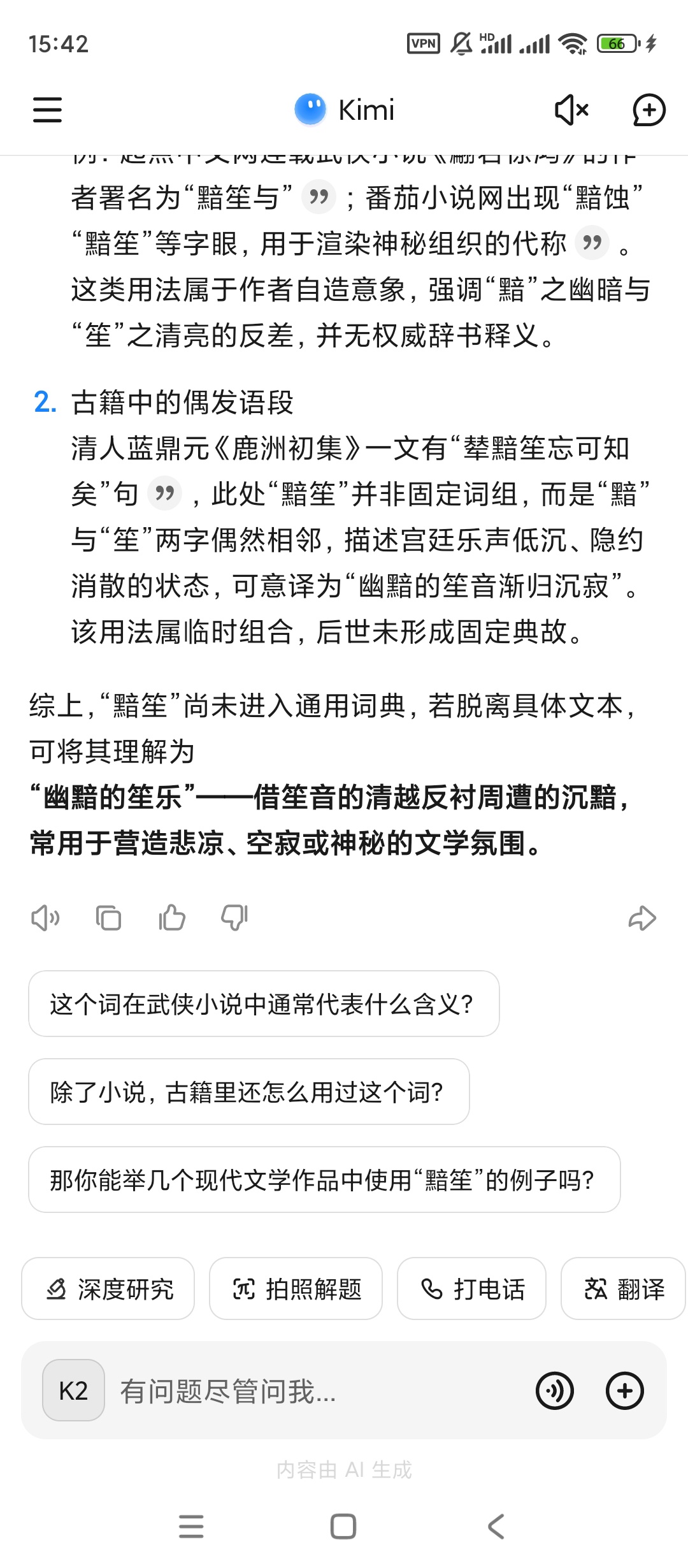Copy the answer text
The height and width of the screenshot is (1568, 688).
[108, 918]
